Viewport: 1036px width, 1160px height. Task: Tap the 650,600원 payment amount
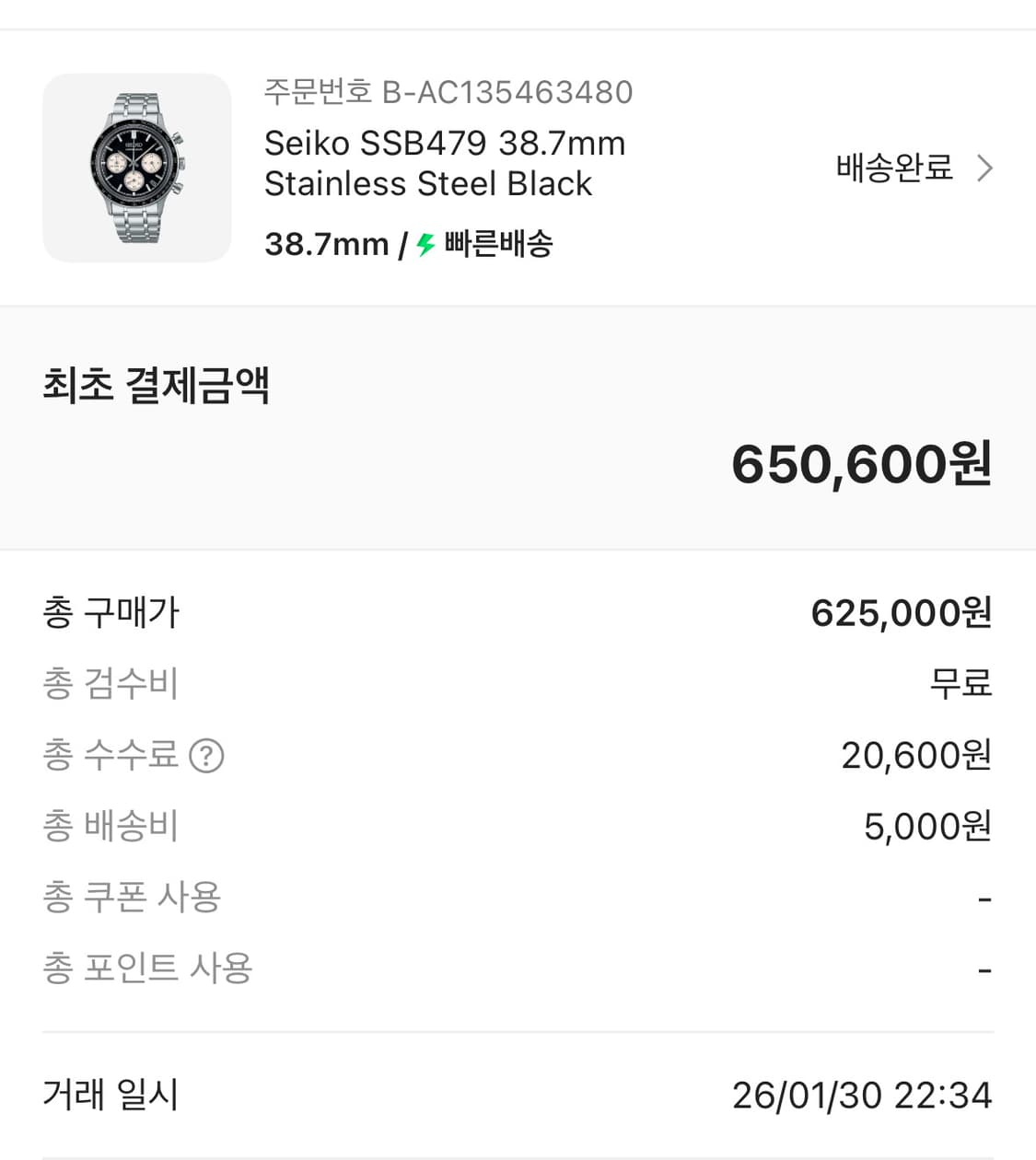pos(861,465)
